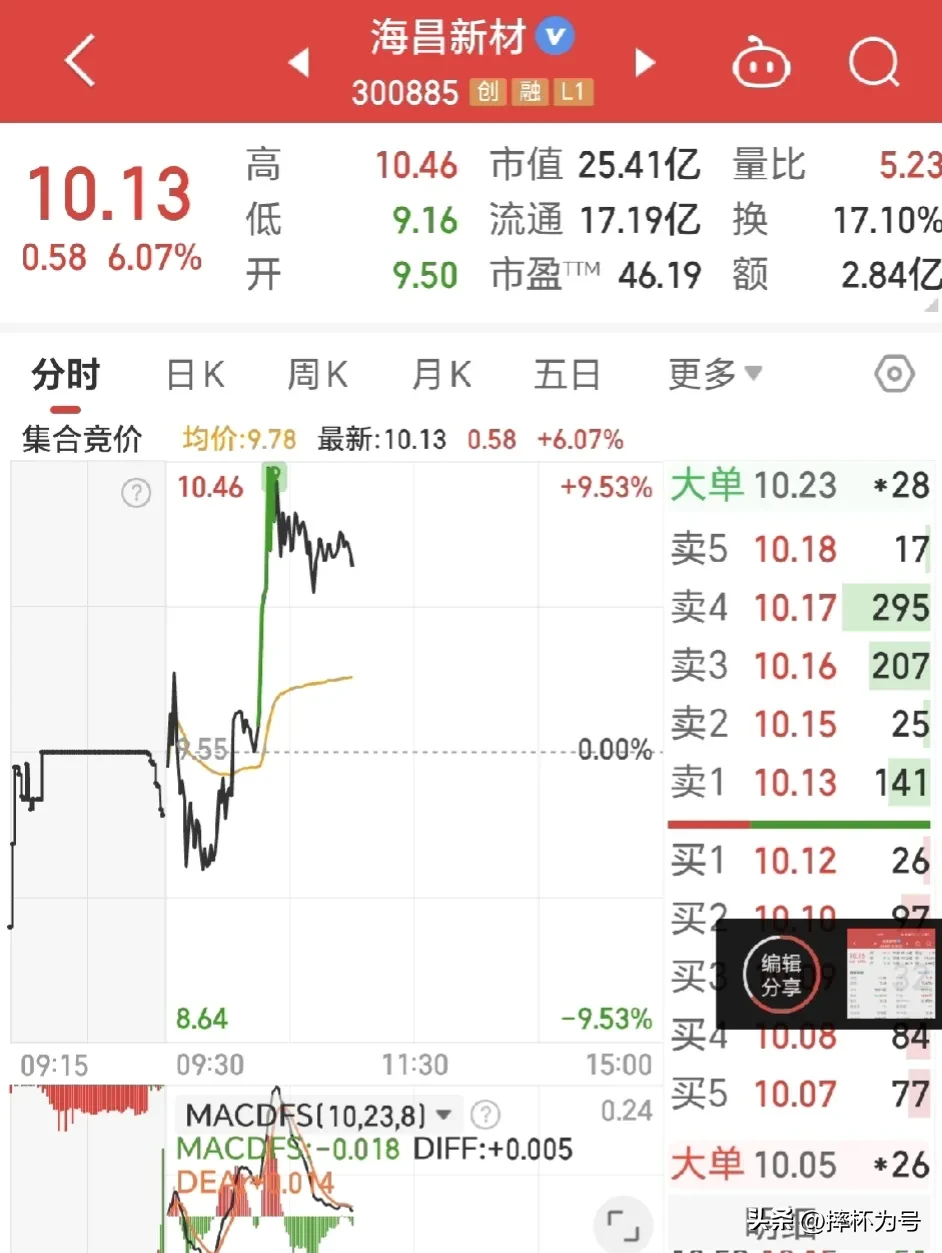This screenshot has height=1253, width=942.
Task: Switch to the 五日 tab
Action: tap(567, 376)
